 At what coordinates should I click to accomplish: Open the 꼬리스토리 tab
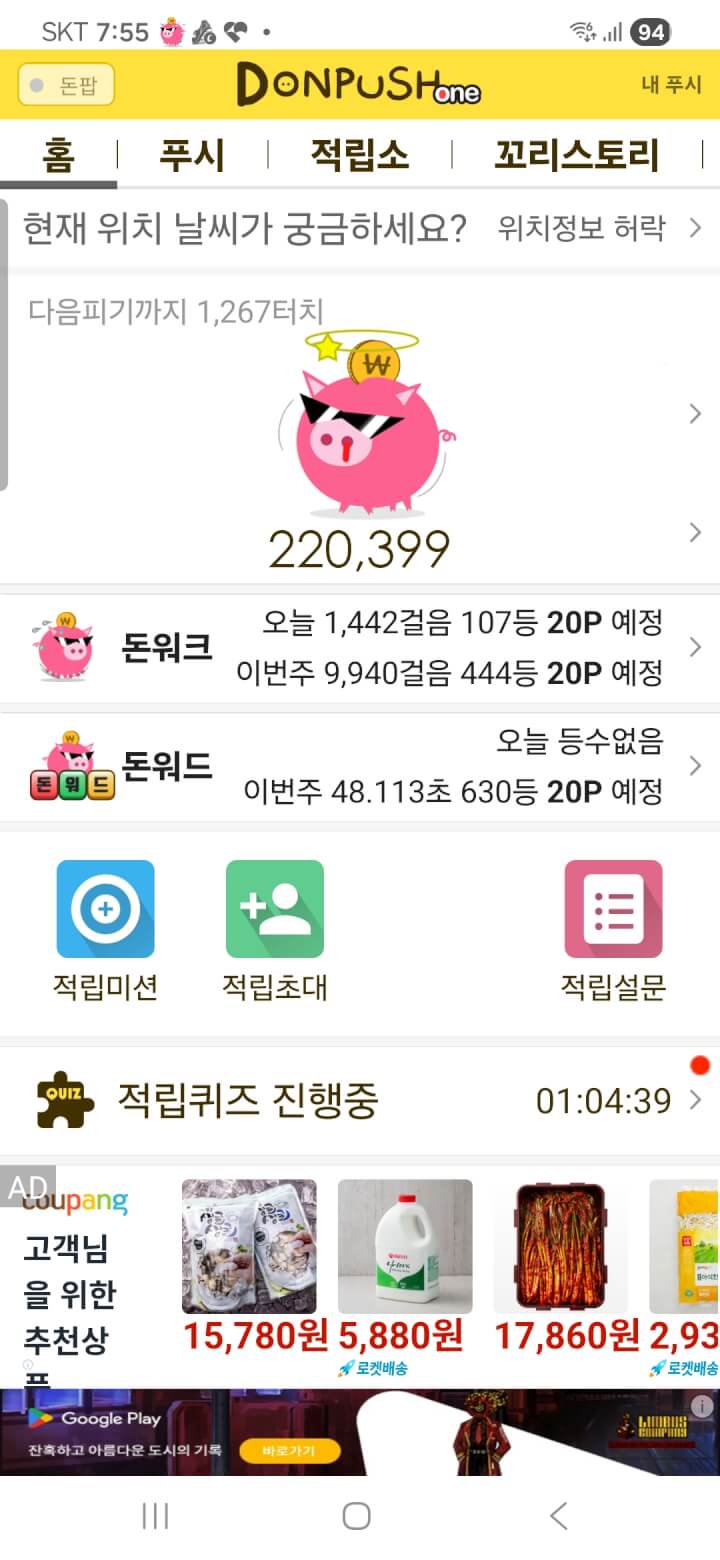577,156
